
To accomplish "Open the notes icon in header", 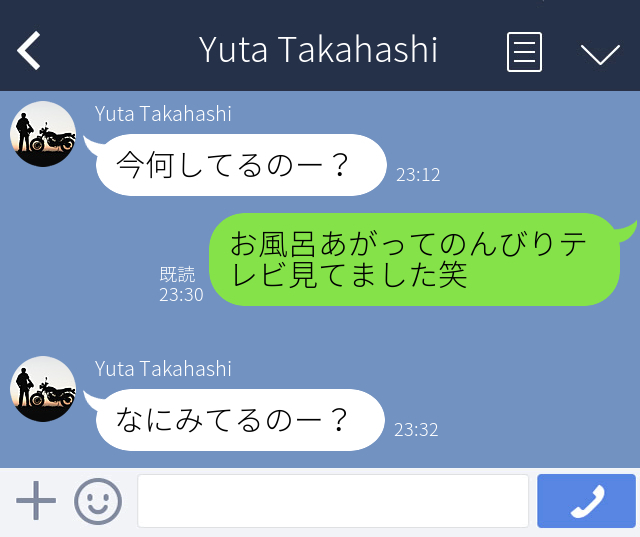I will (x=524, y=52).
